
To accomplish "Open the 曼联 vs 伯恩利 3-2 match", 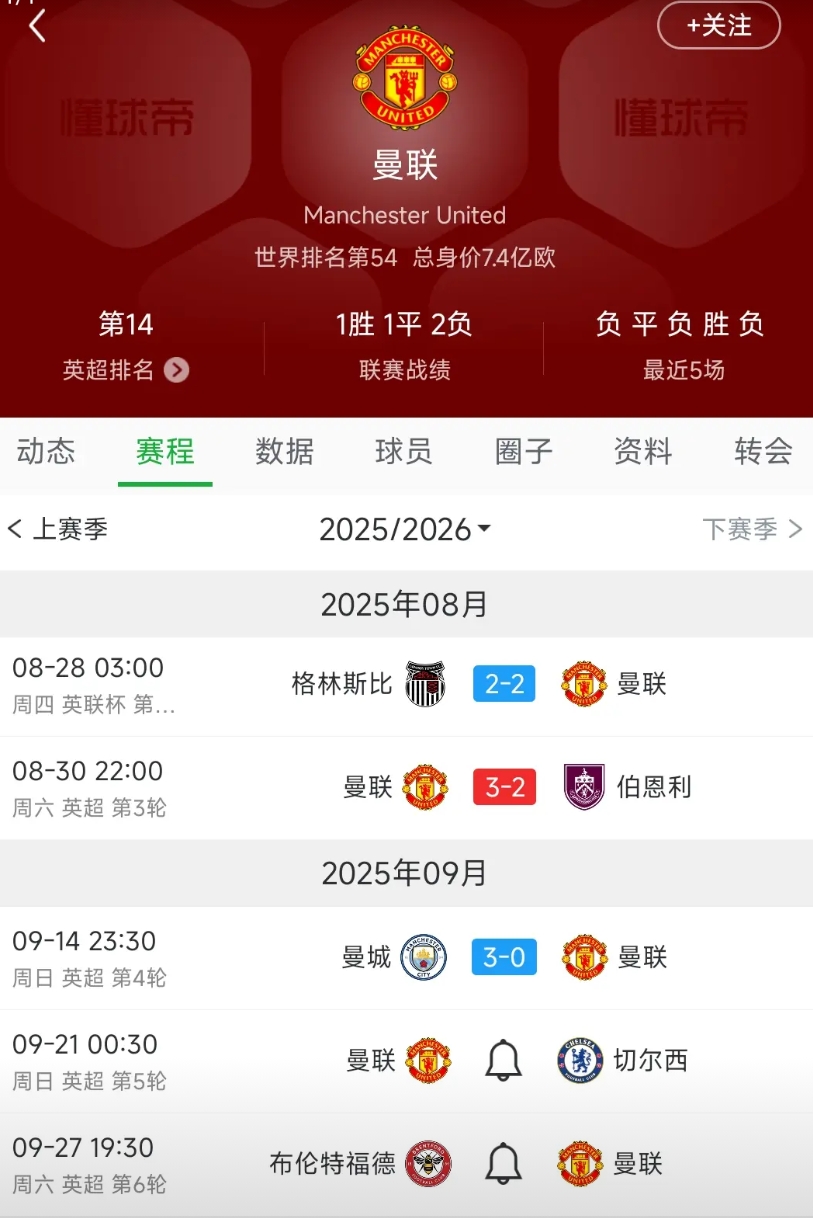I will click(x=406, y=788).
